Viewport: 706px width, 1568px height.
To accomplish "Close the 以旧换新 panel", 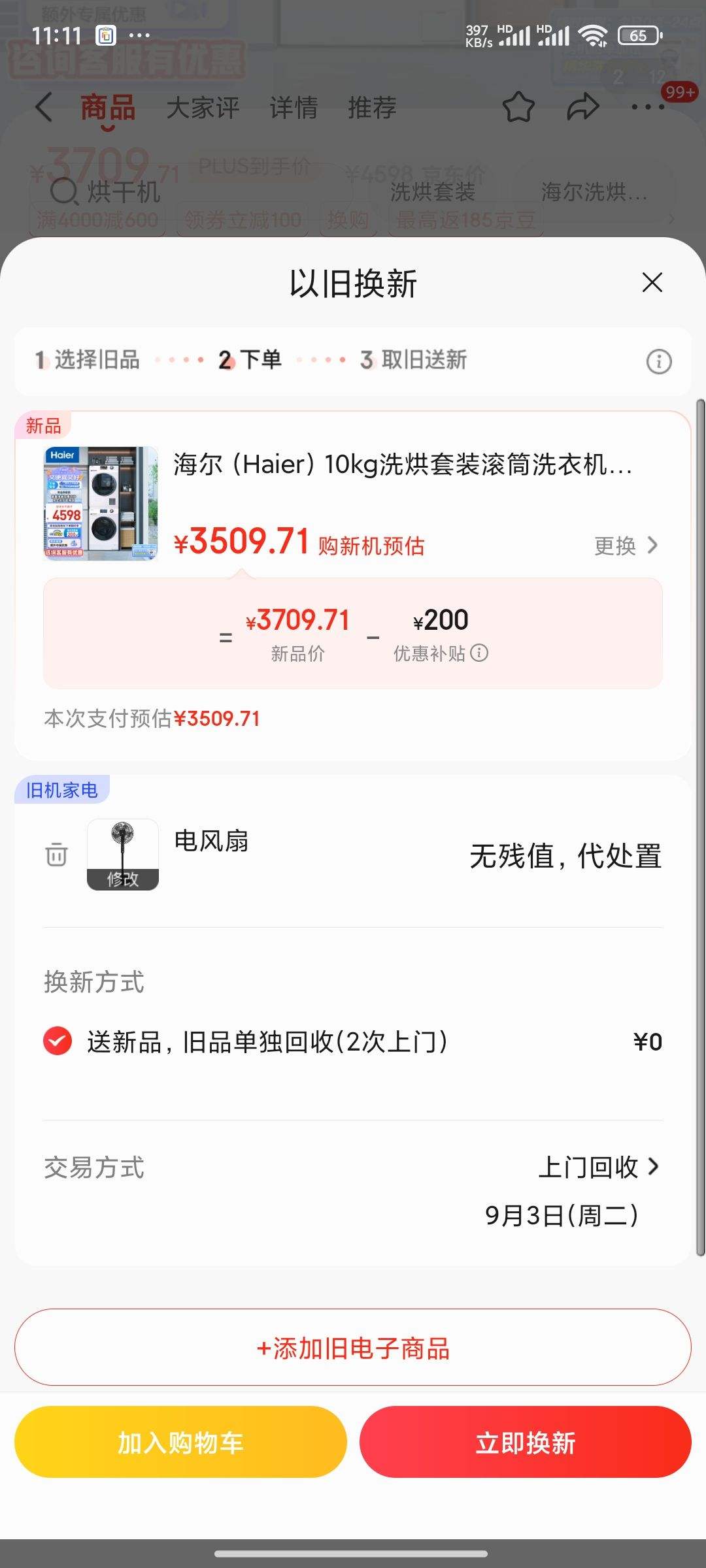I will coord(652,282).
